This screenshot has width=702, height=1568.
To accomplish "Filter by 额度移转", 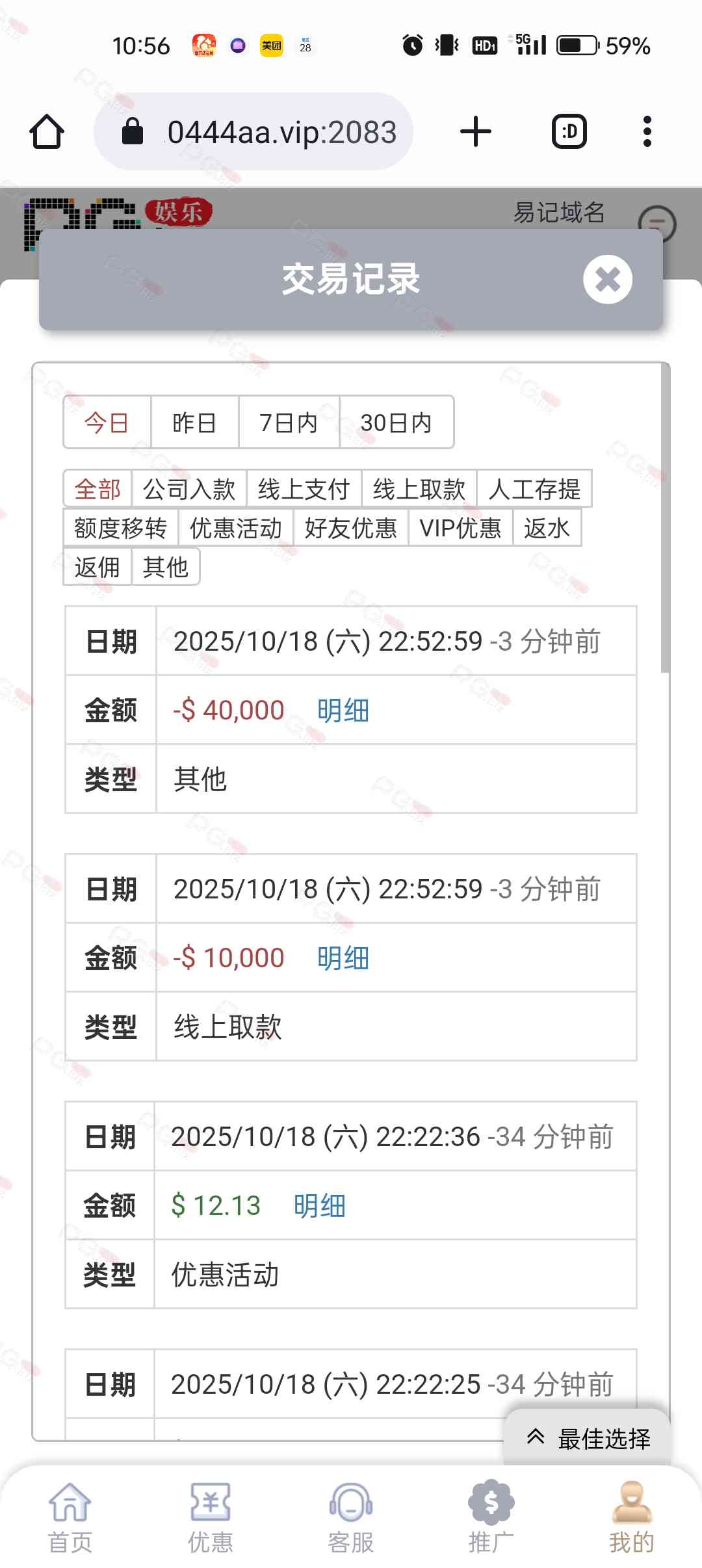I will pos(120,528).
